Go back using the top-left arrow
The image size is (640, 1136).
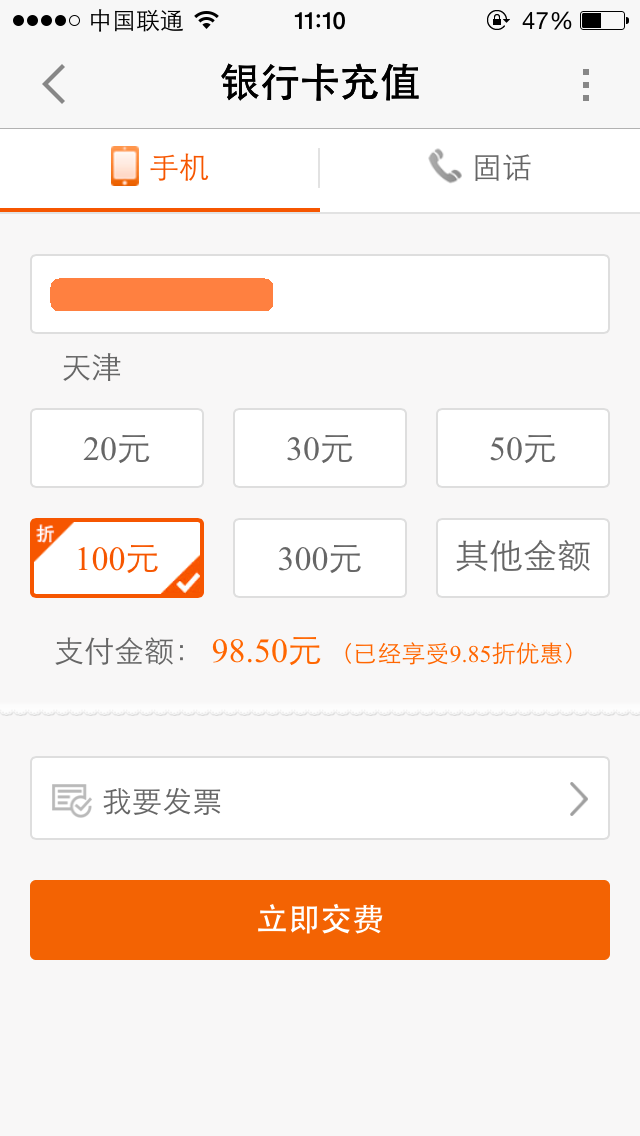click(54, 84)
